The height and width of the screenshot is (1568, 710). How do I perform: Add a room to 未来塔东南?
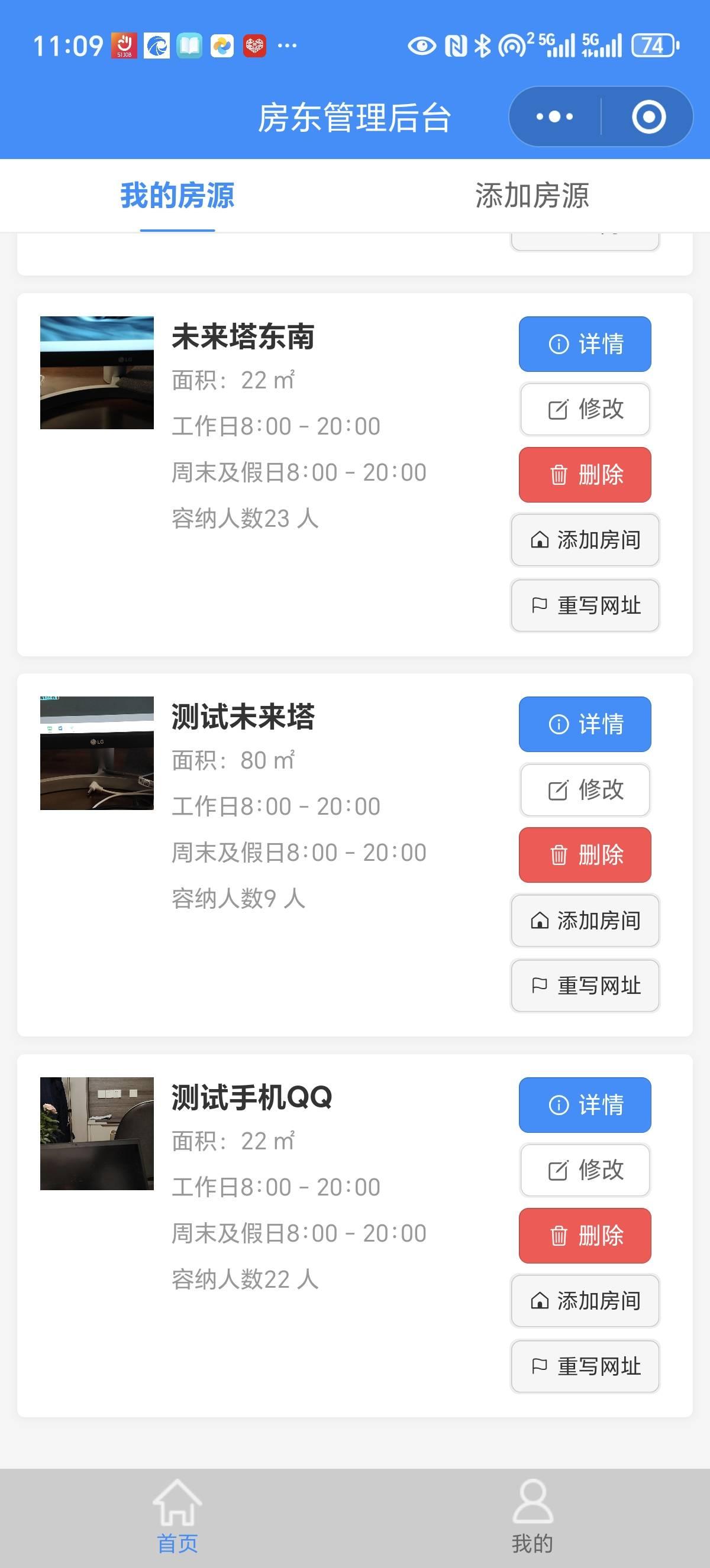585,540
